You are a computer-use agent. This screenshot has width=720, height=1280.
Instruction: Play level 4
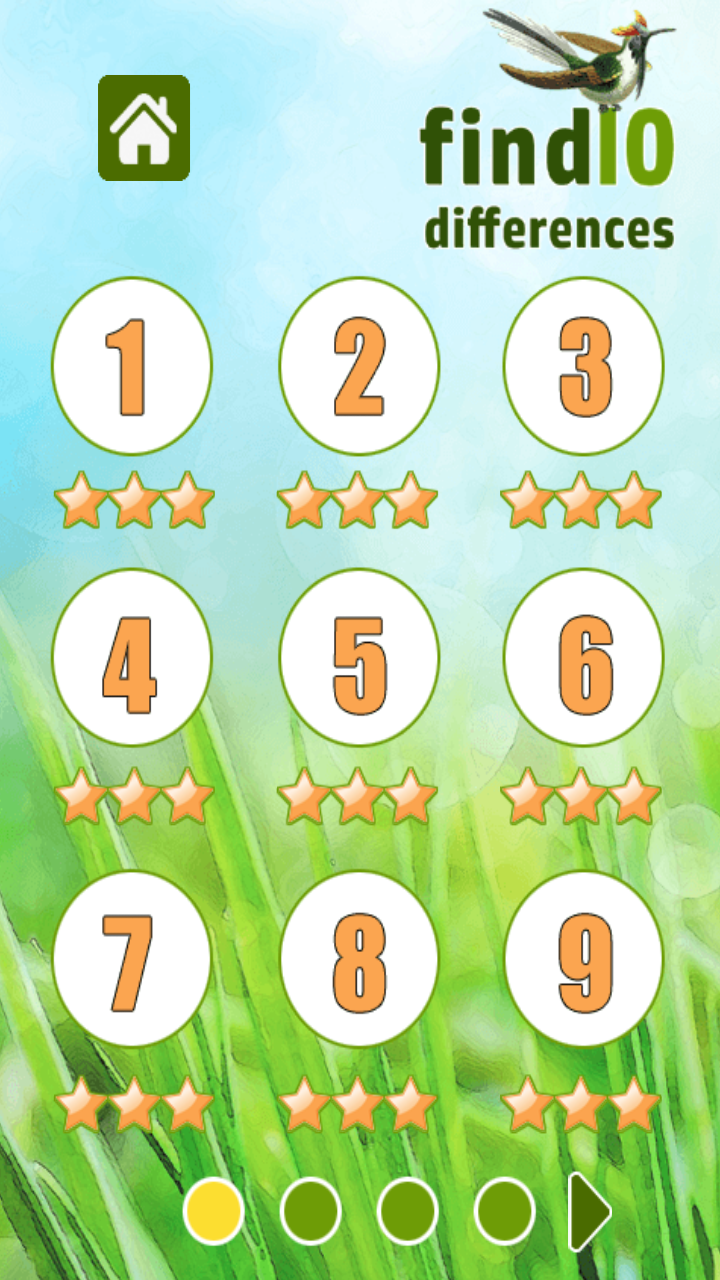tap(132, 658)
